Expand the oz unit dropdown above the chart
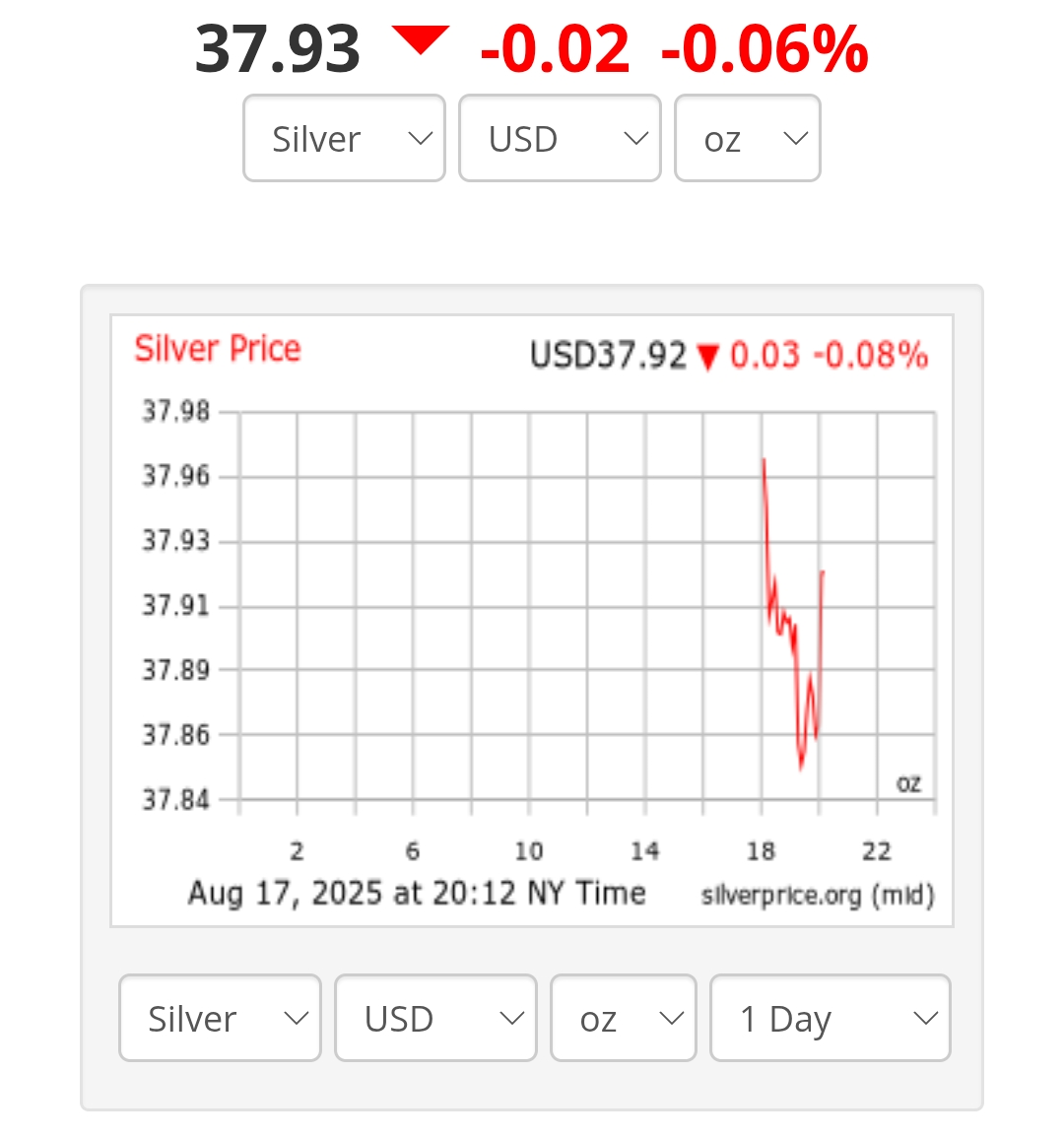 pyautogui.click(x=747, y=139)
